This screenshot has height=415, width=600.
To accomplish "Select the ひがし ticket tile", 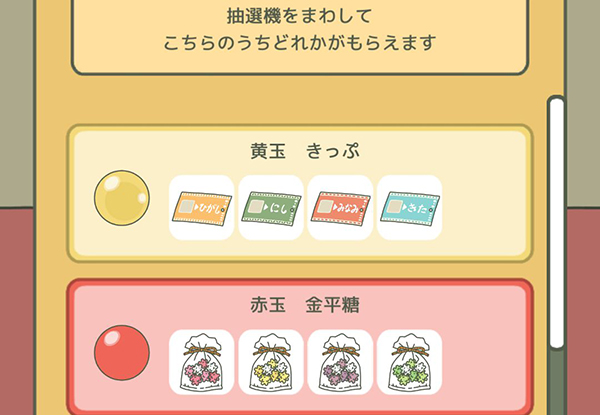I will pyautogui.click(x=202, y=208).
